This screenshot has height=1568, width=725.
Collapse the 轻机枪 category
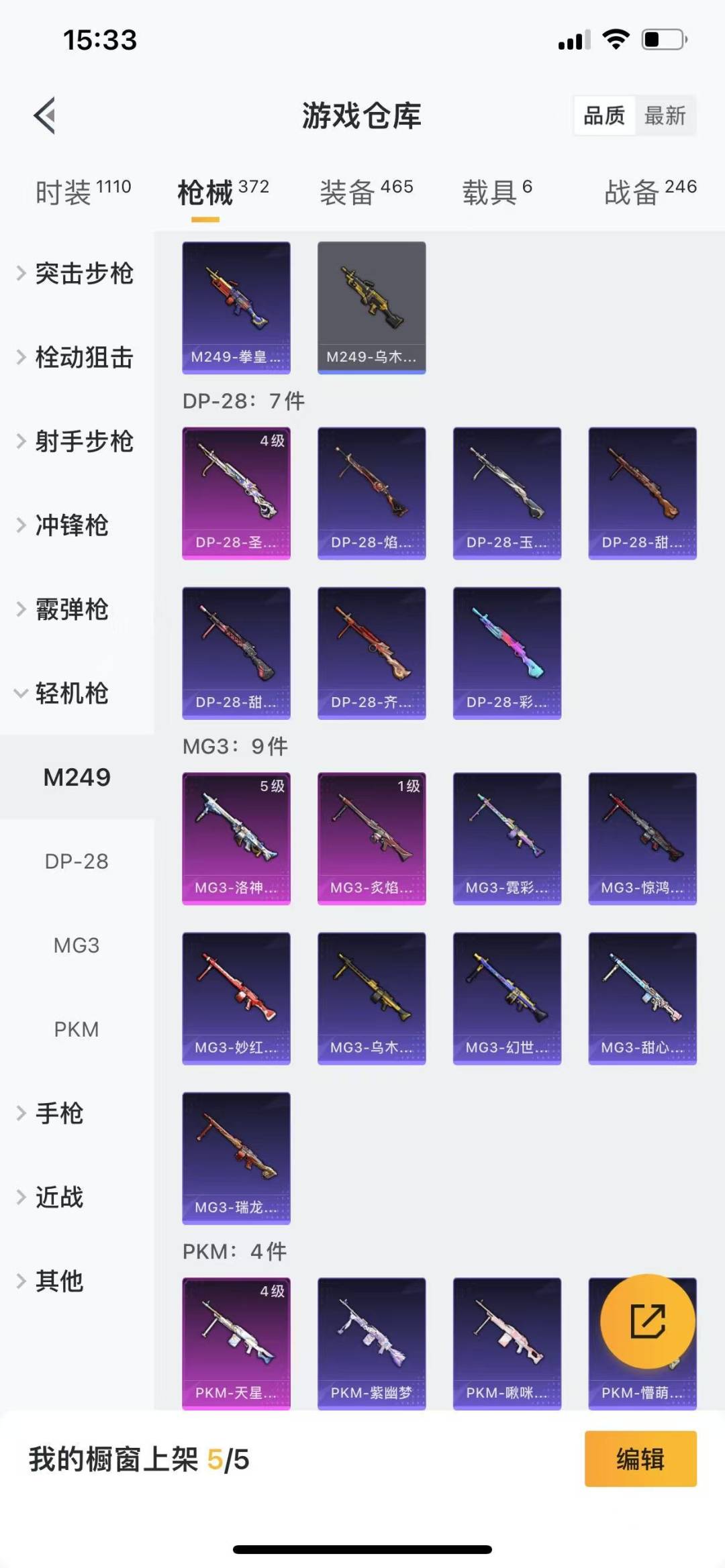pos(70,693)
